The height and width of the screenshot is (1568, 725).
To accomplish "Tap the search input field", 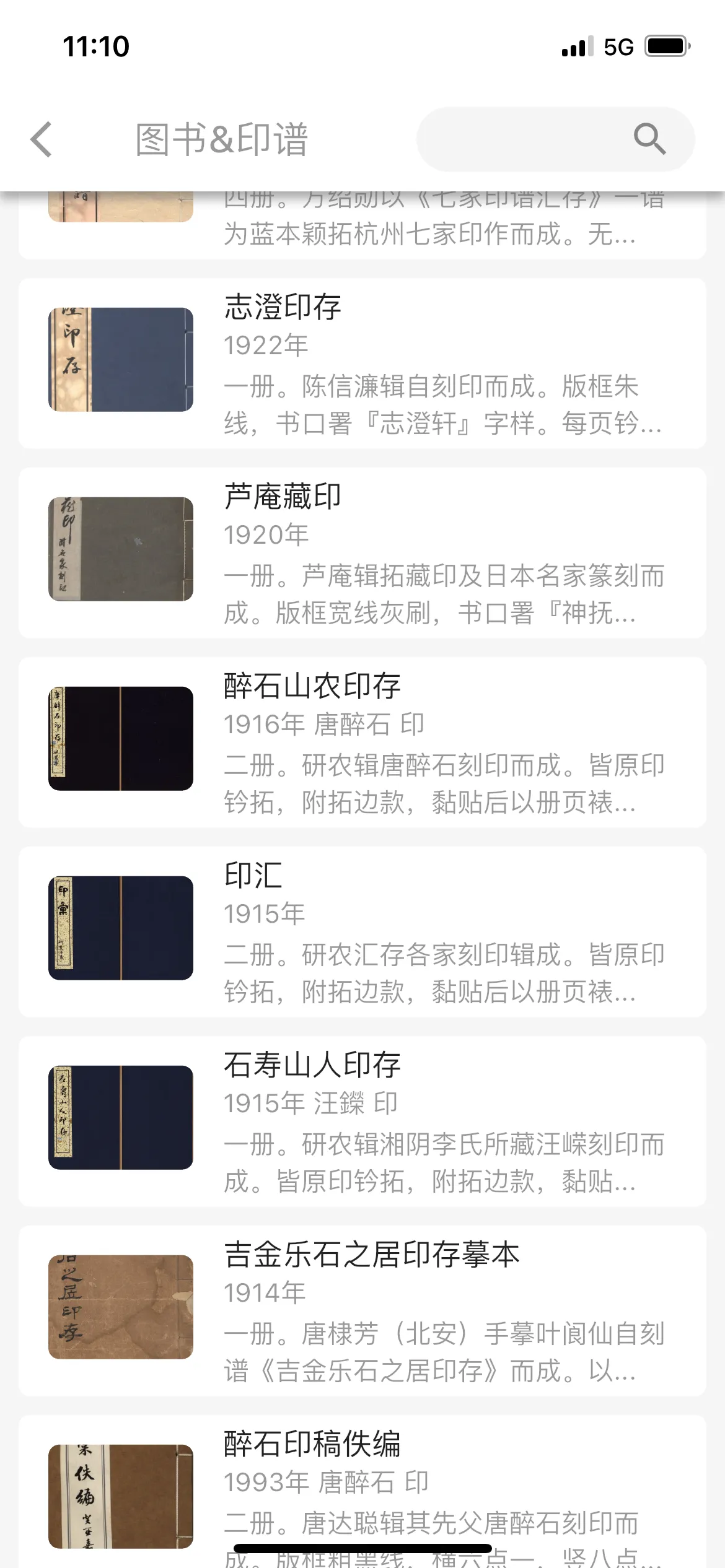I will (x=545, y=139).
